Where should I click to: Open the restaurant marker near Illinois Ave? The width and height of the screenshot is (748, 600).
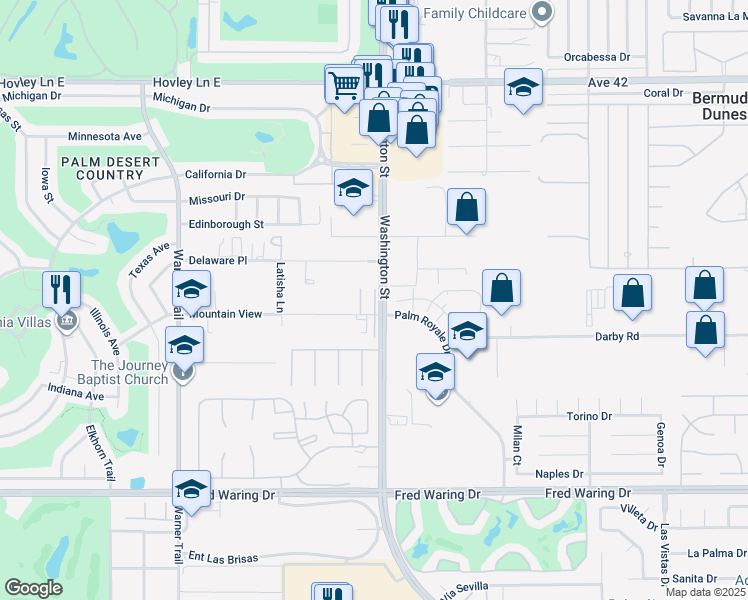point(61,290)
